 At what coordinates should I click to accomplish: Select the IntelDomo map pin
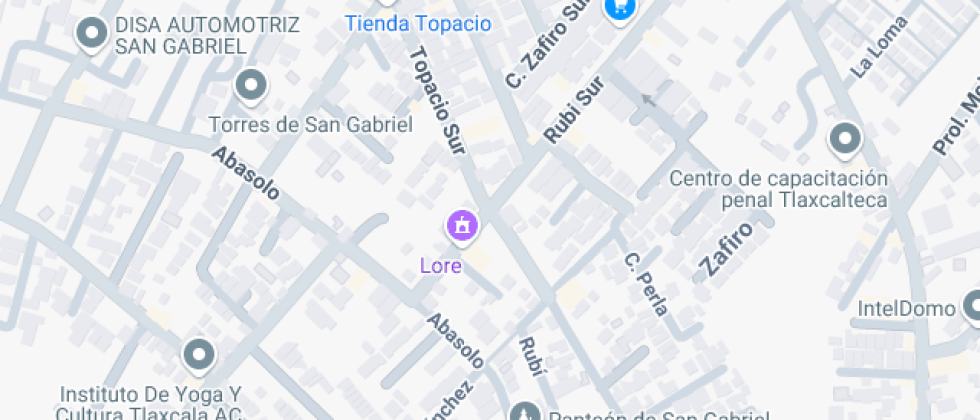pyautogui.click(x=973, y=305)
